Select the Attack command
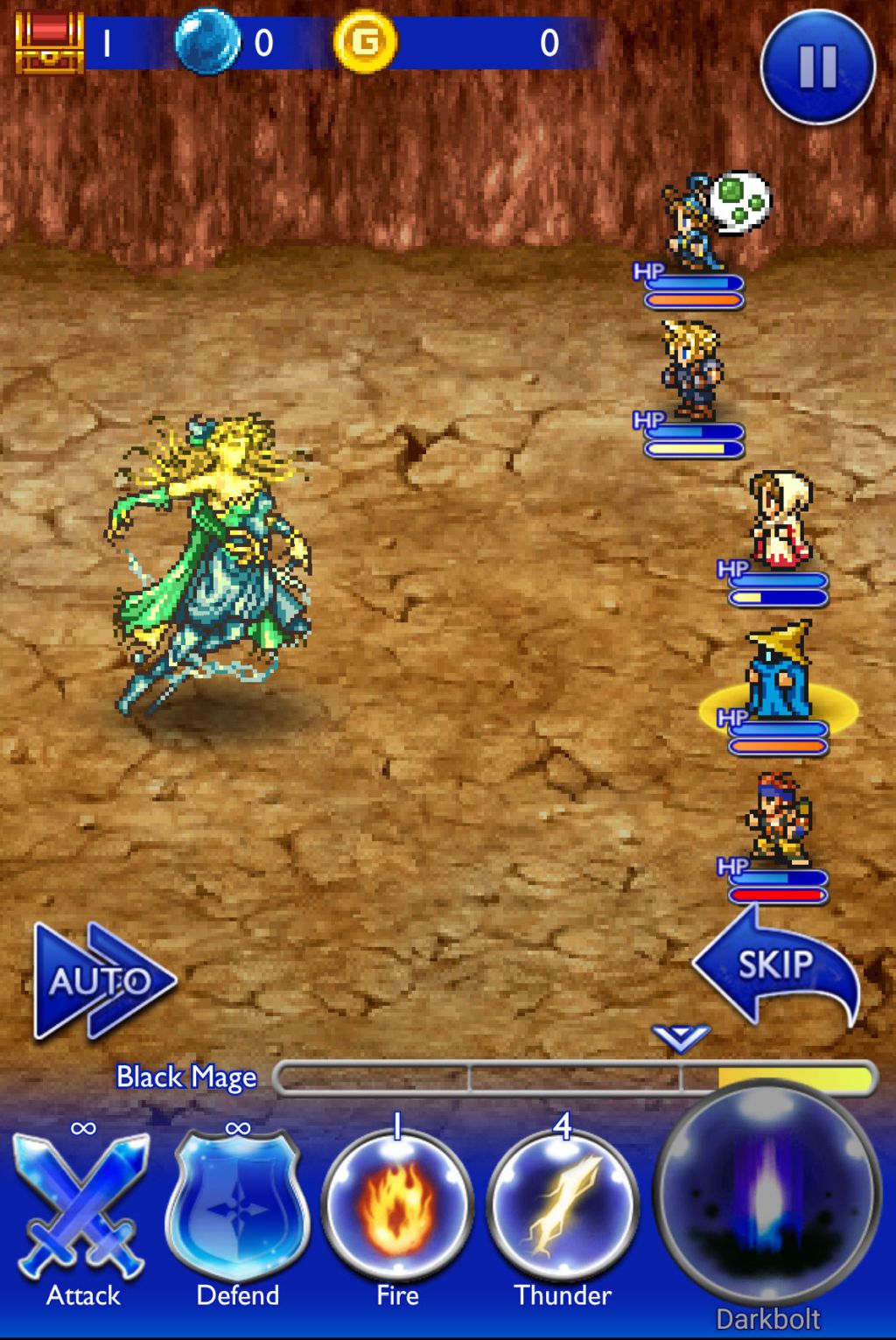The width and height of the screenshot is (896, 1340). [82, 1203]
